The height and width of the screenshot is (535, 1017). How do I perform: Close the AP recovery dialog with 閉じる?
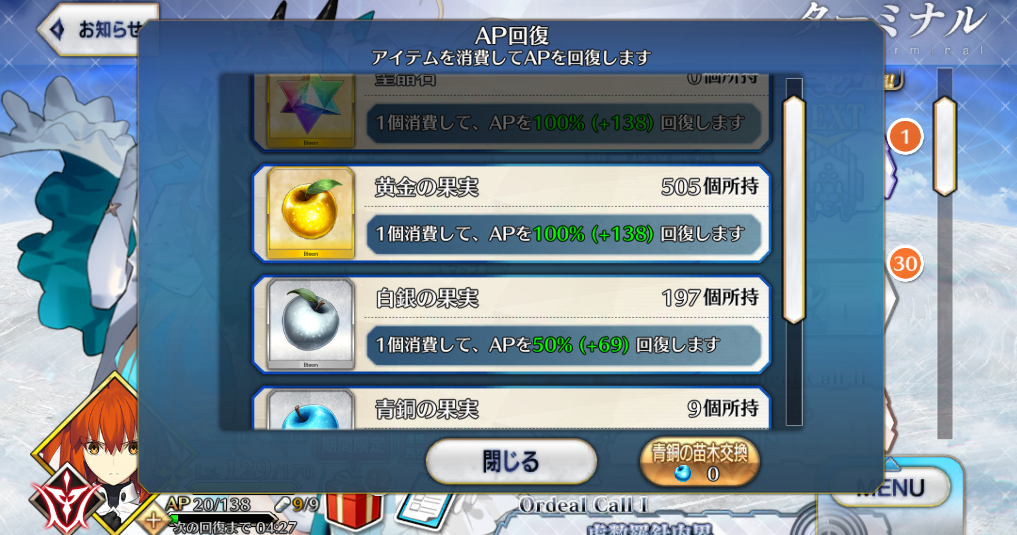point(511,461)
